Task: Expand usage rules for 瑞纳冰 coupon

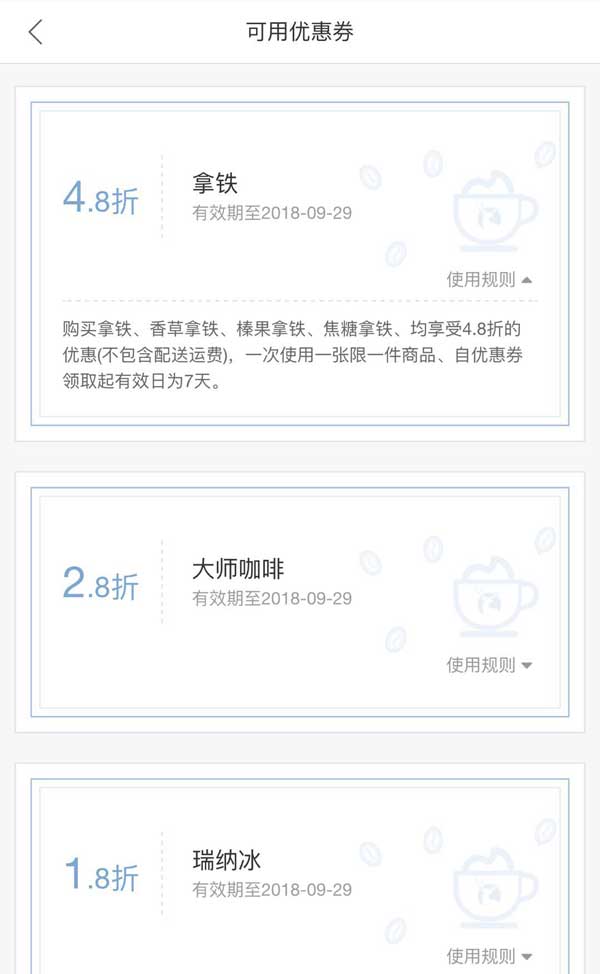Action: pos(489,956)
